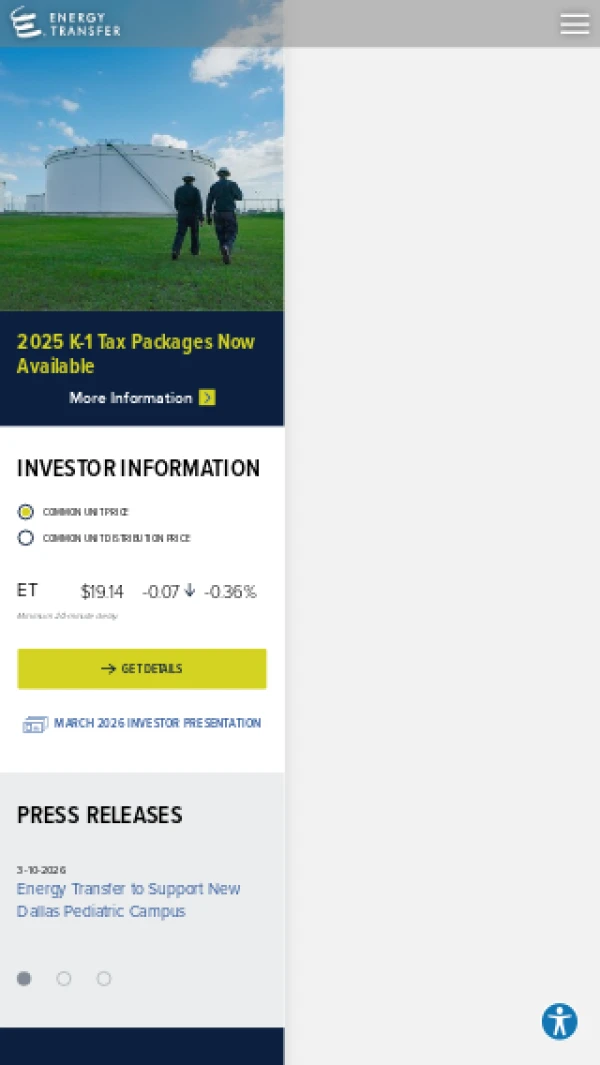The height and width of the screenshot is (1065, 600).
Task: Read the Dallas Pediatric Campus press release
Action: [128, 900]
